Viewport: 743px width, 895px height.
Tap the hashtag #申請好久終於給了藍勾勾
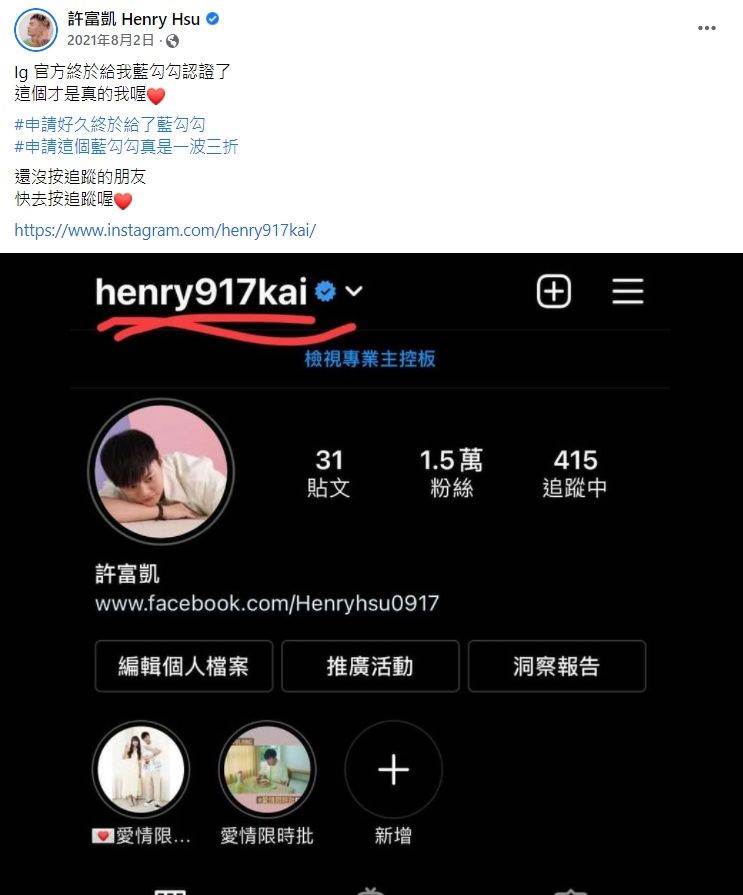[110, 124]
